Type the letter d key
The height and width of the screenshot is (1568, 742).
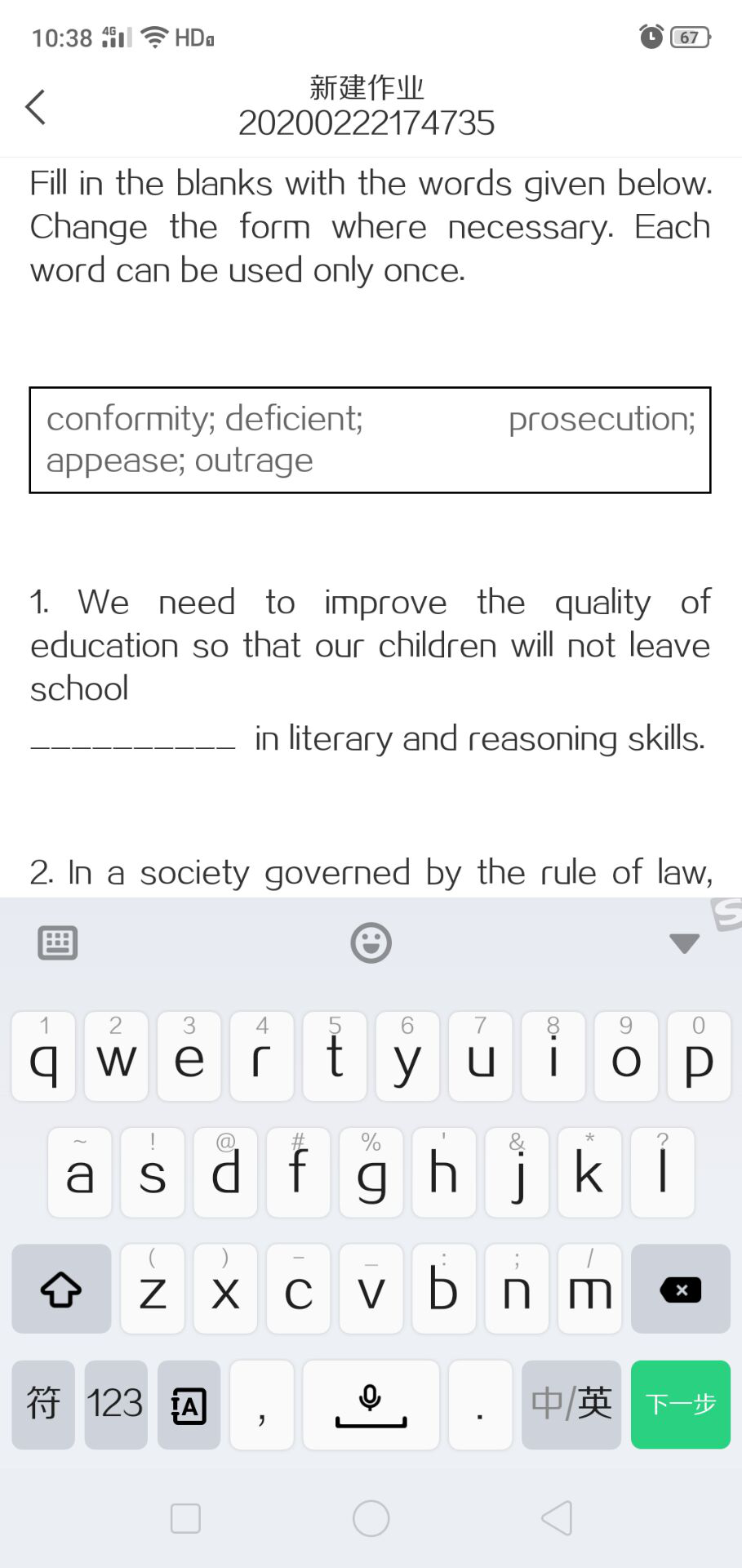tap(225, 1174)
